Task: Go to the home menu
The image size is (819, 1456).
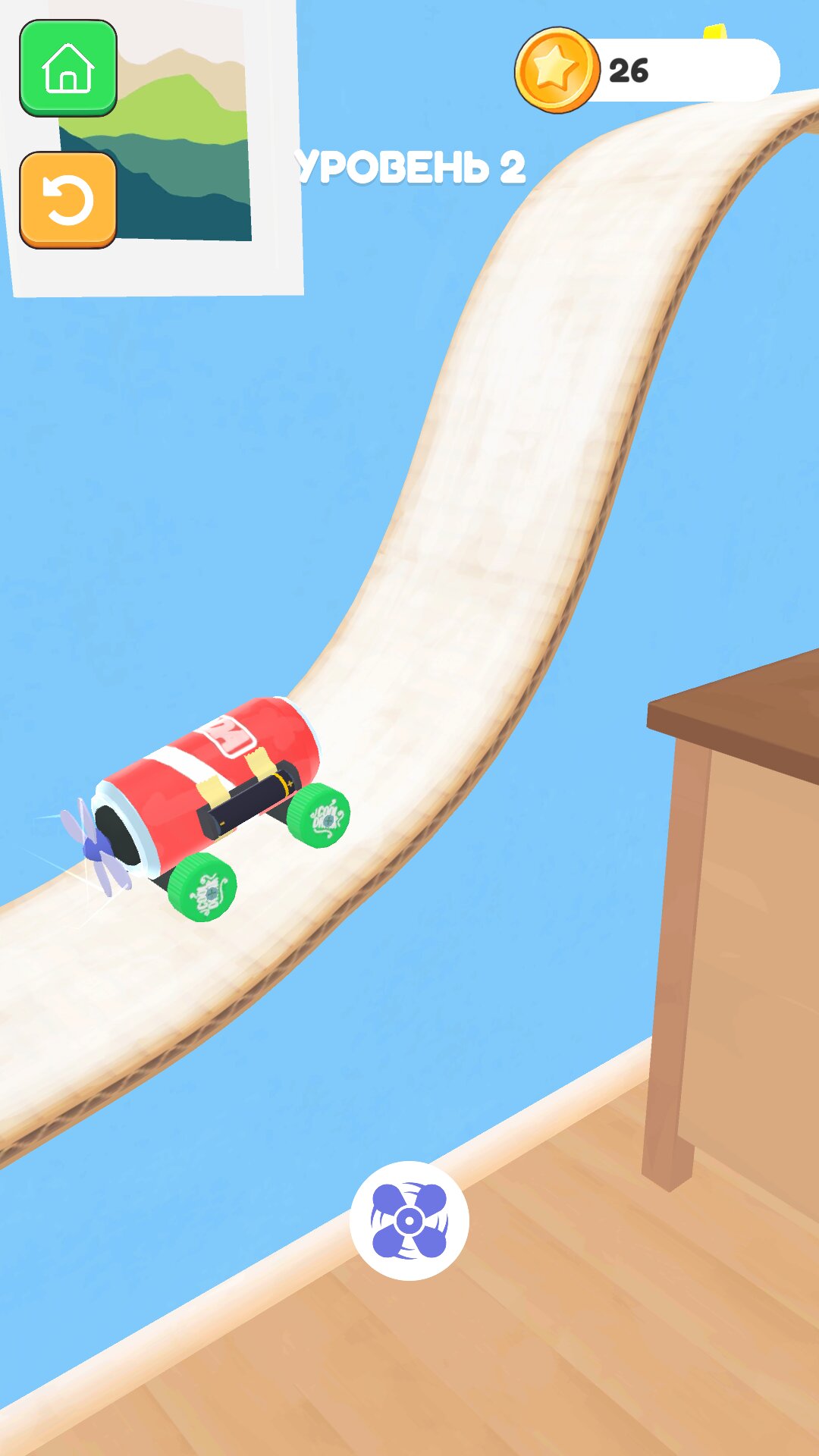Action: (68, 68)
